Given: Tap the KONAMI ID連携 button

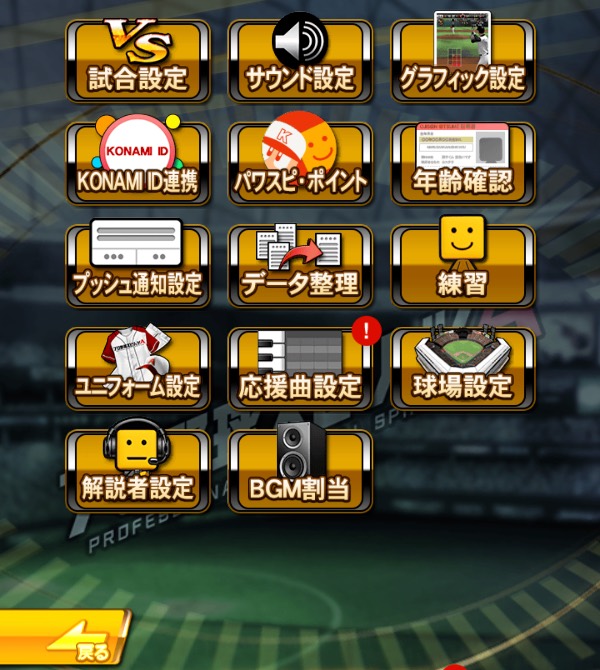Looking at the screenshot, I should click(138, 164).
